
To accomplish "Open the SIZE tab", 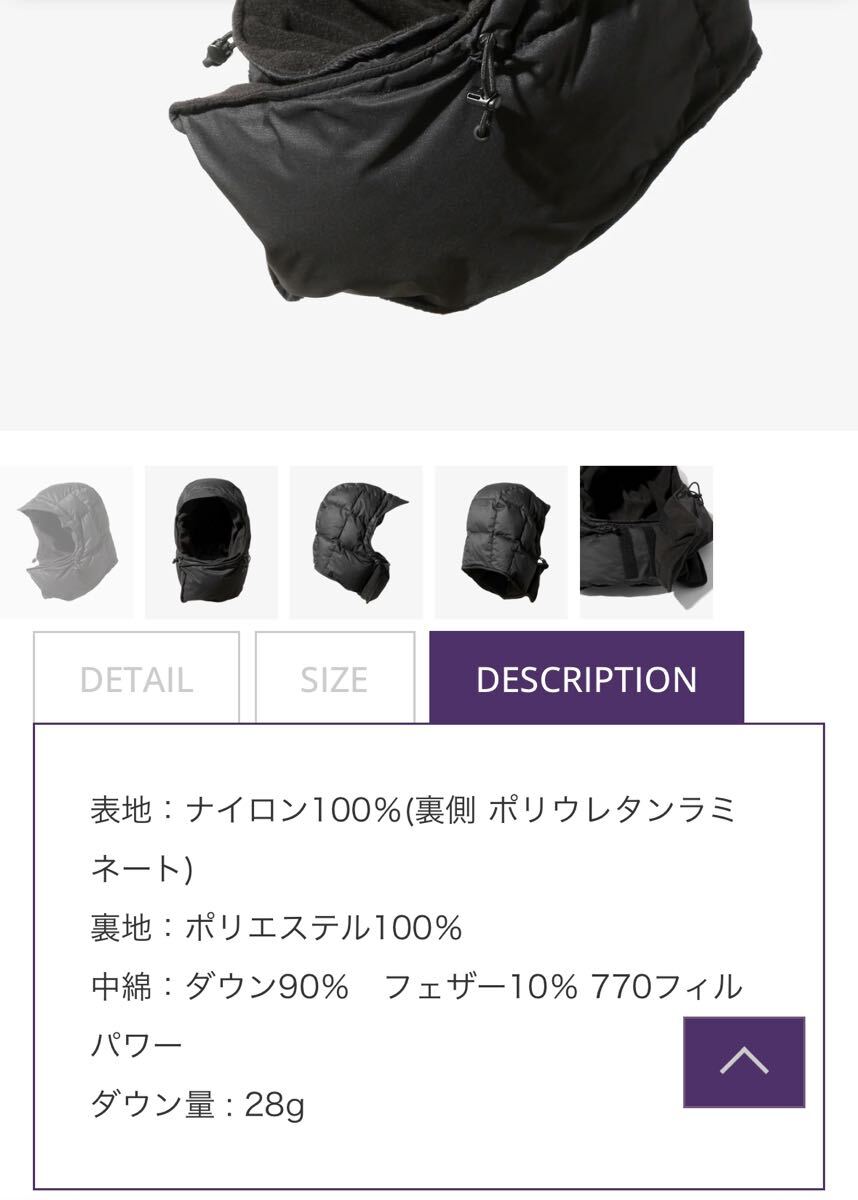I will click(334, 679).
